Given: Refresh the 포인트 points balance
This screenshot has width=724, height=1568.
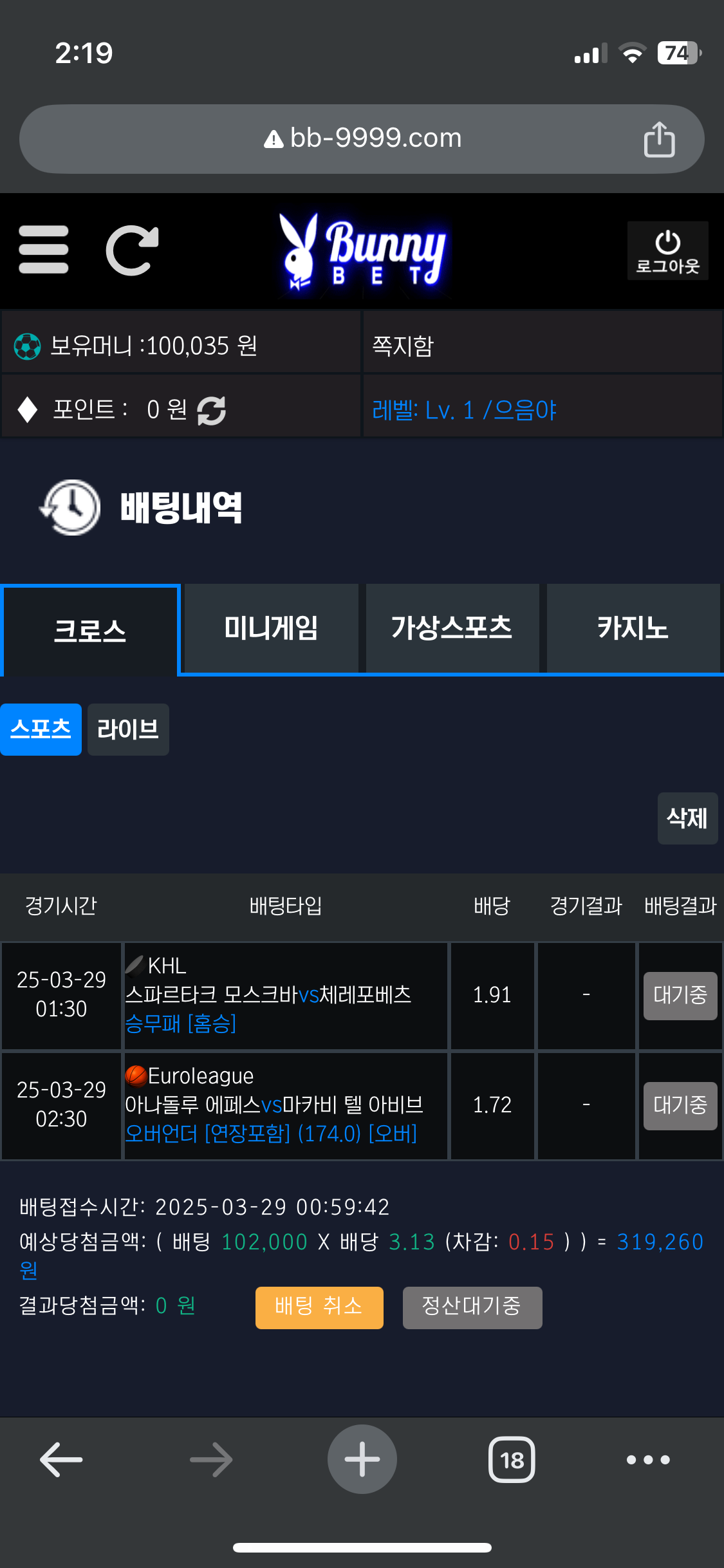Looking at the screenshot, I should coord(211,410).
